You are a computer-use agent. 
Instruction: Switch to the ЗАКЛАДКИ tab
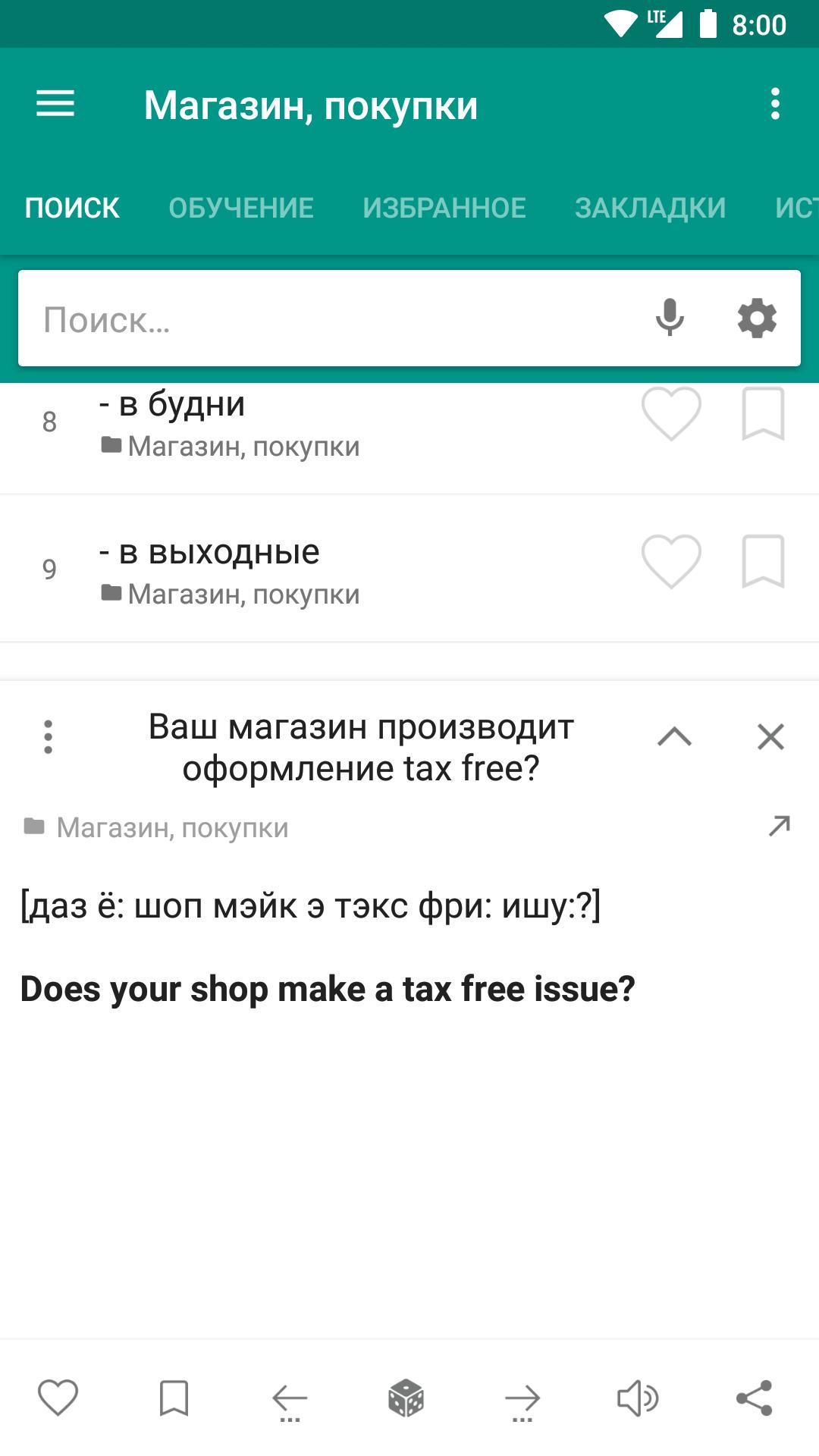650,208
